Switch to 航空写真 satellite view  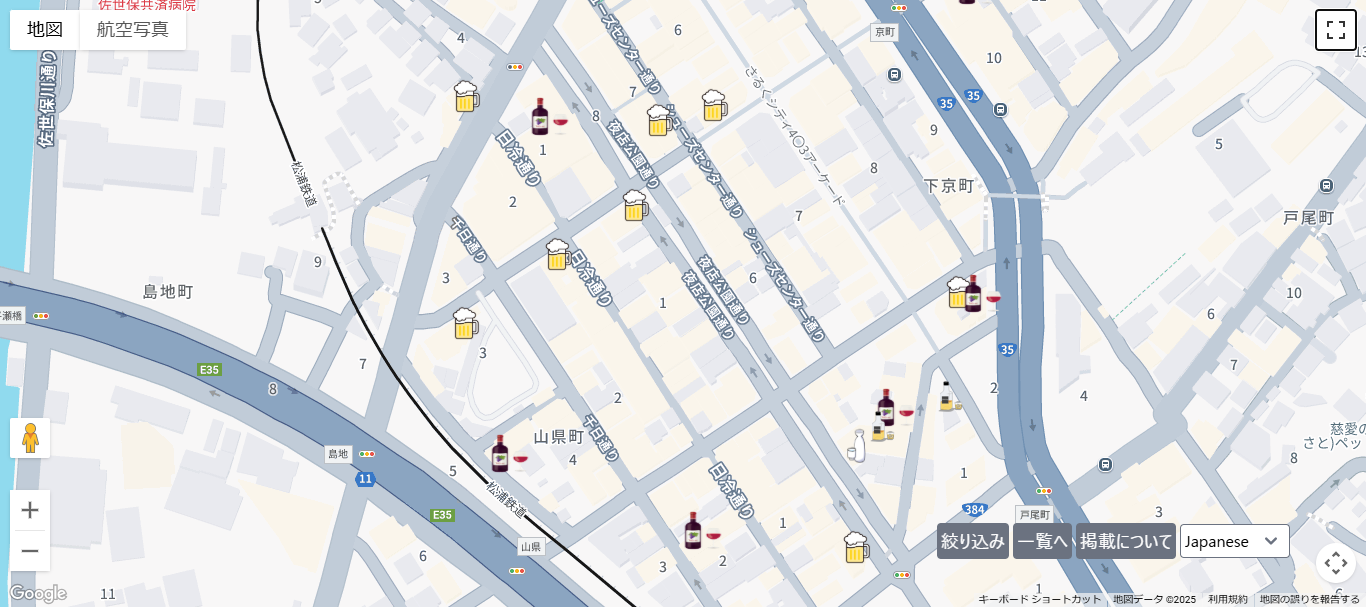(x=132, y=29)
